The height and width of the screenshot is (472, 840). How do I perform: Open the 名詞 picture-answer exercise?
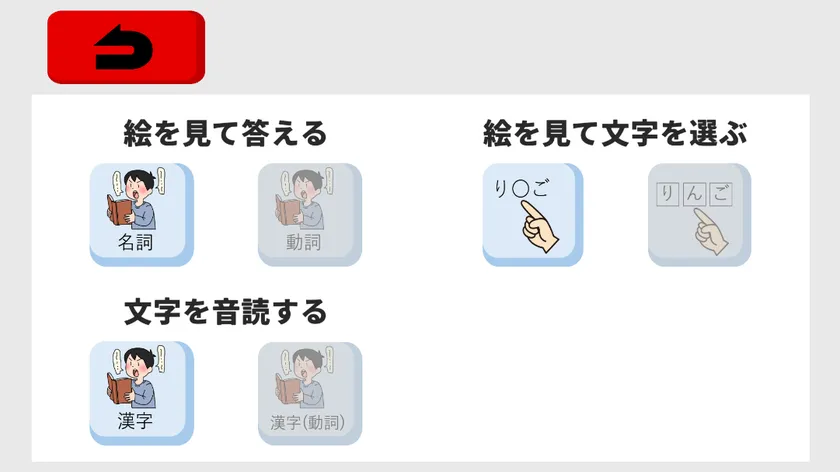coord(140,214)
